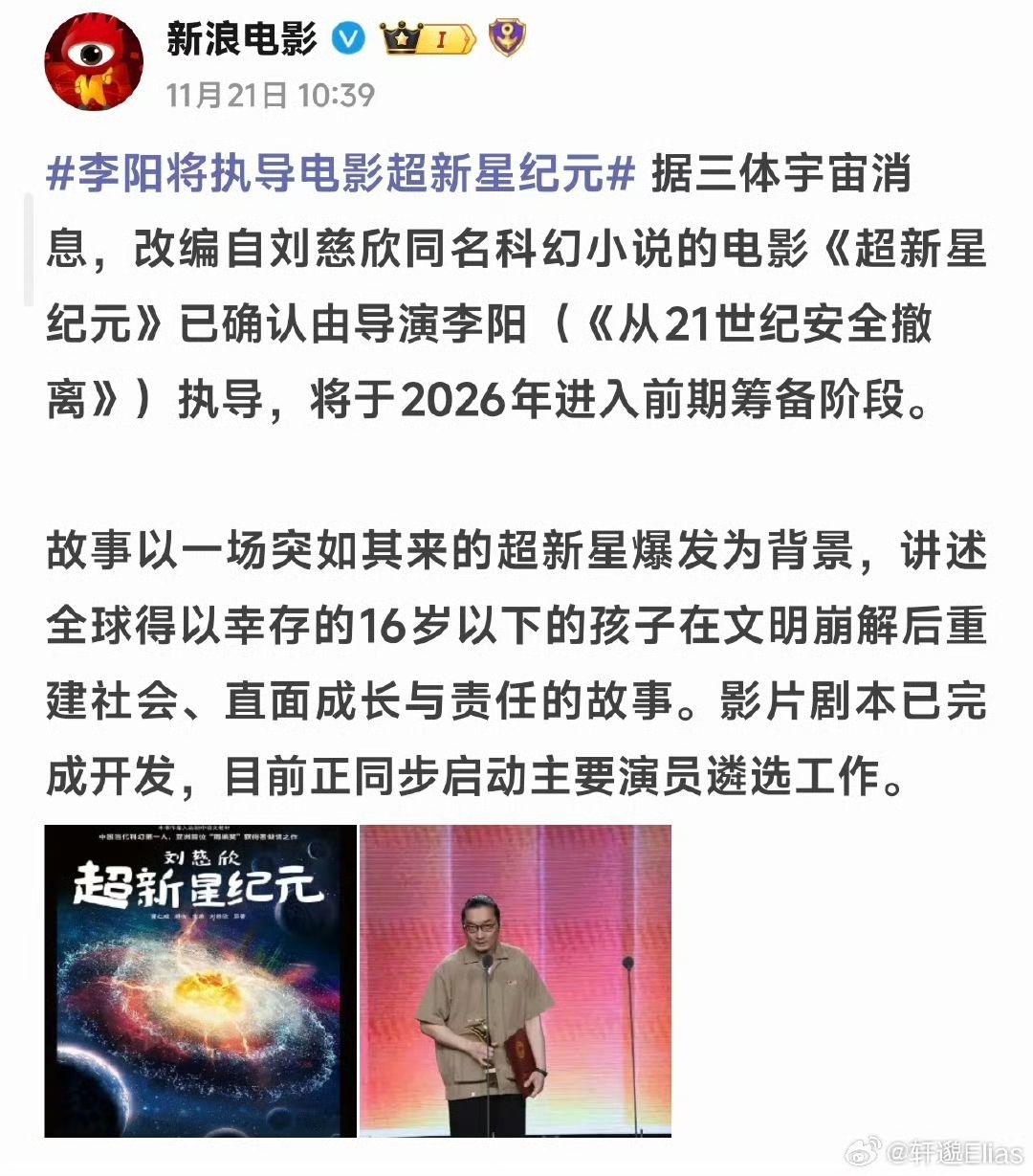This screenshot has height=1176, width=1033.
Task: Open the 新浪电影 account name
Action: (241, 38)
